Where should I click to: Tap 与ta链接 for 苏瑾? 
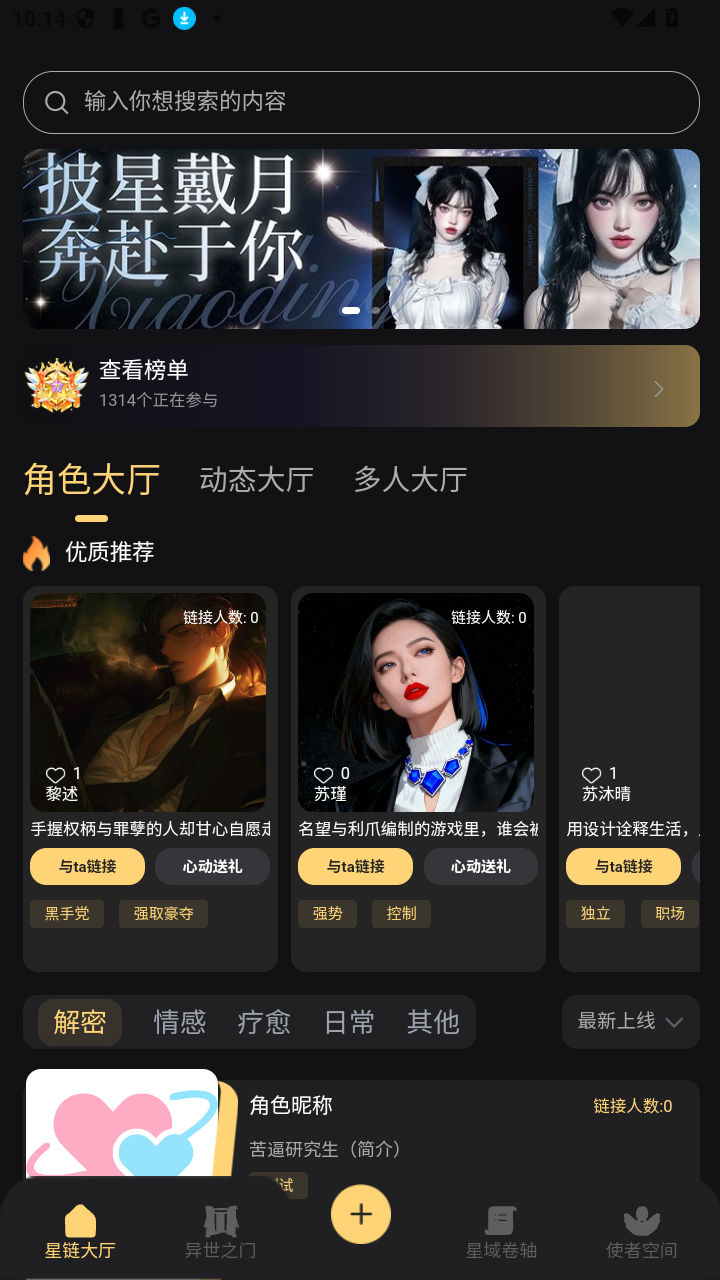pyautogui.click(x=355, y=866)
